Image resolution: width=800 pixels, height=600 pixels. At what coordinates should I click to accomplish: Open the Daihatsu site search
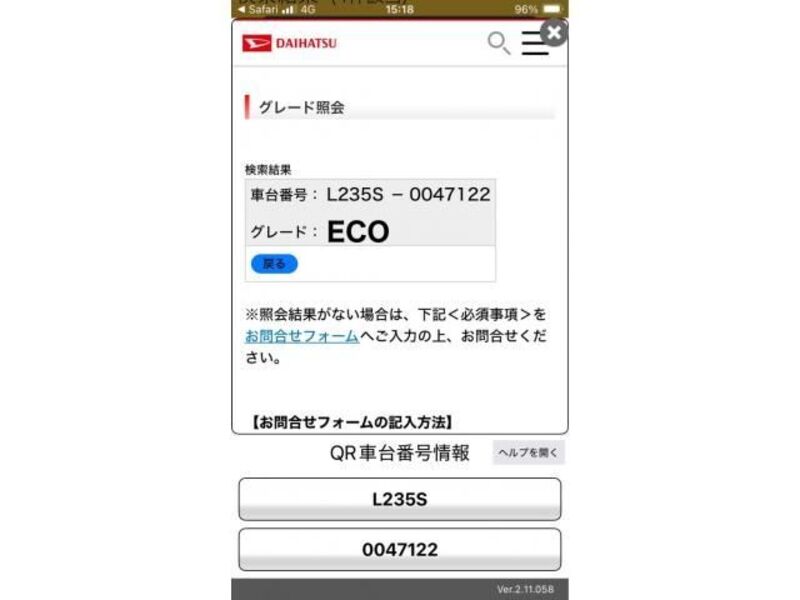498,43
